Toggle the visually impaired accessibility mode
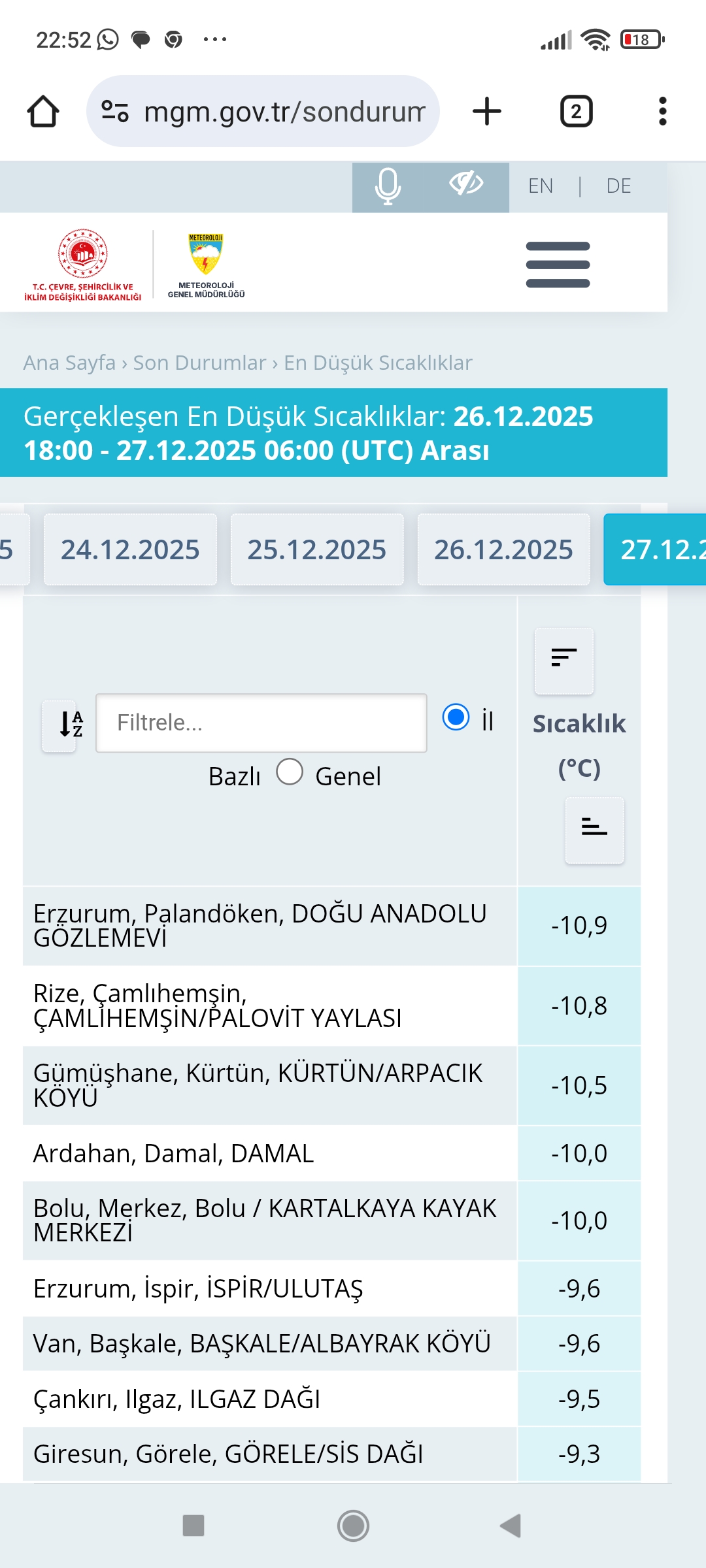This screenshot has width=706, height=1568. 466,187
